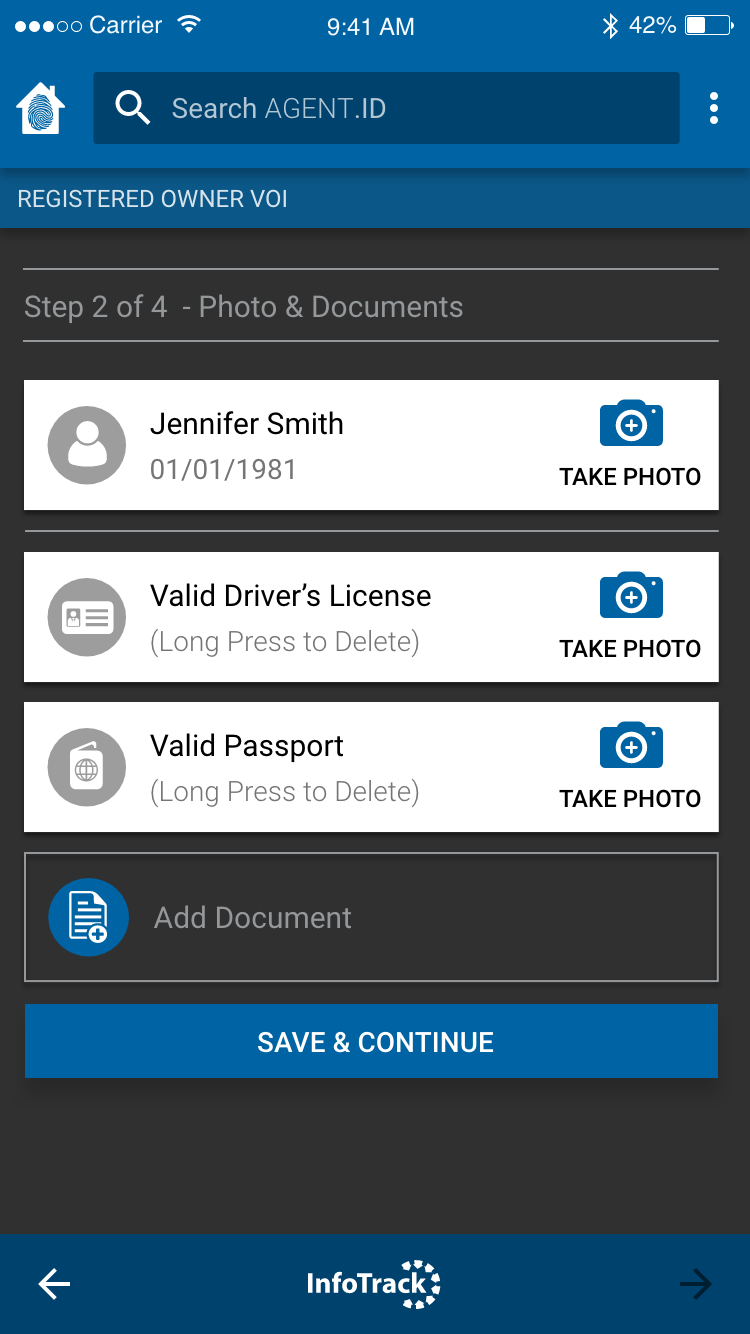Go forward with the right arrow

tap(695, 1284)
